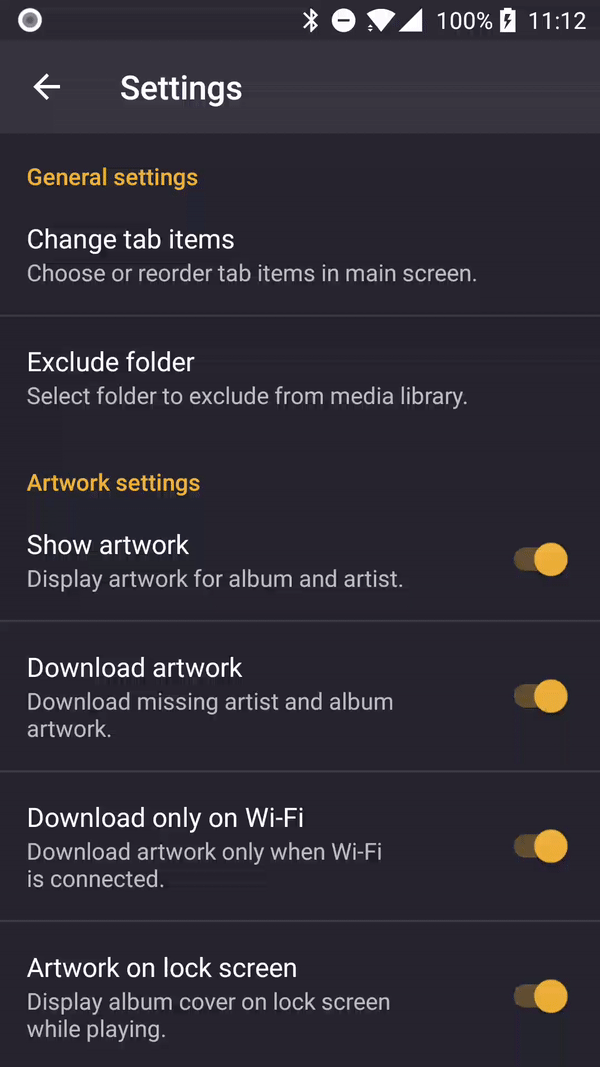Open Change tab items

coord(250,255)
